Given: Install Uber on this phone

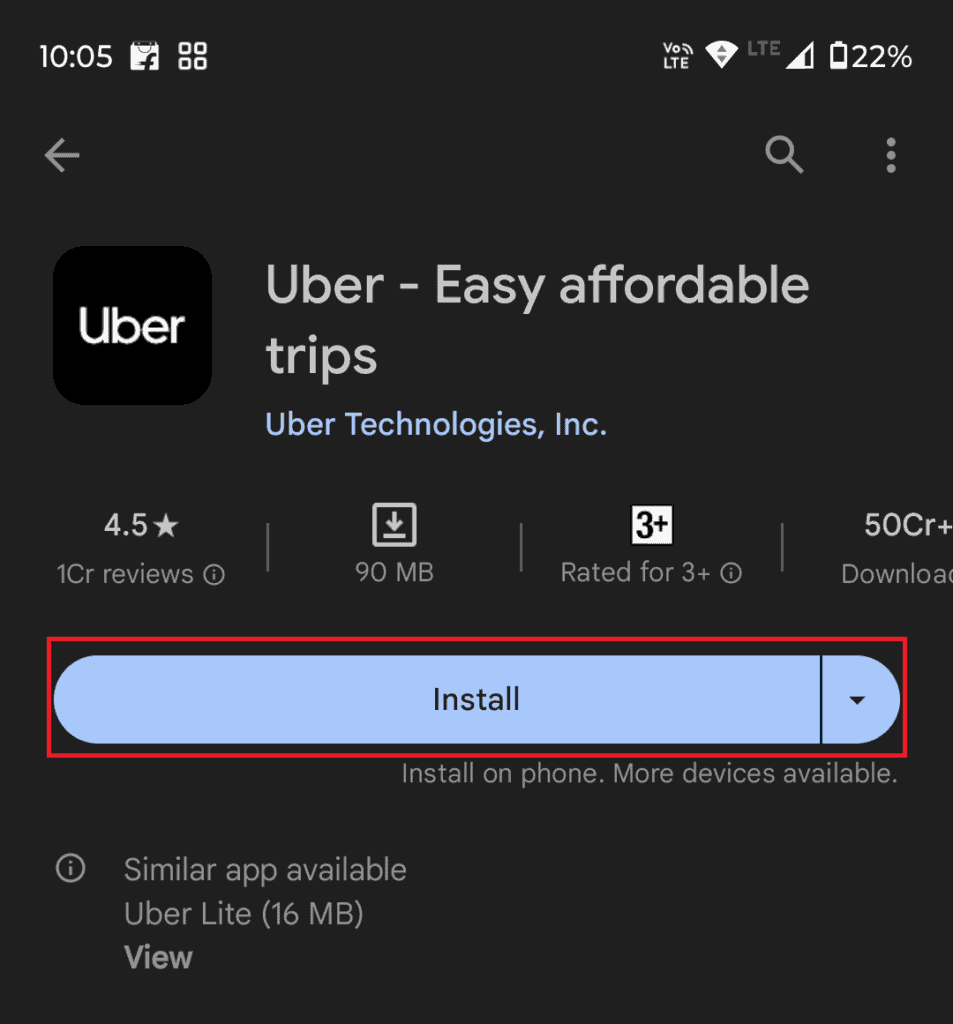Looking at the screenshot, I should pos(475,699).
